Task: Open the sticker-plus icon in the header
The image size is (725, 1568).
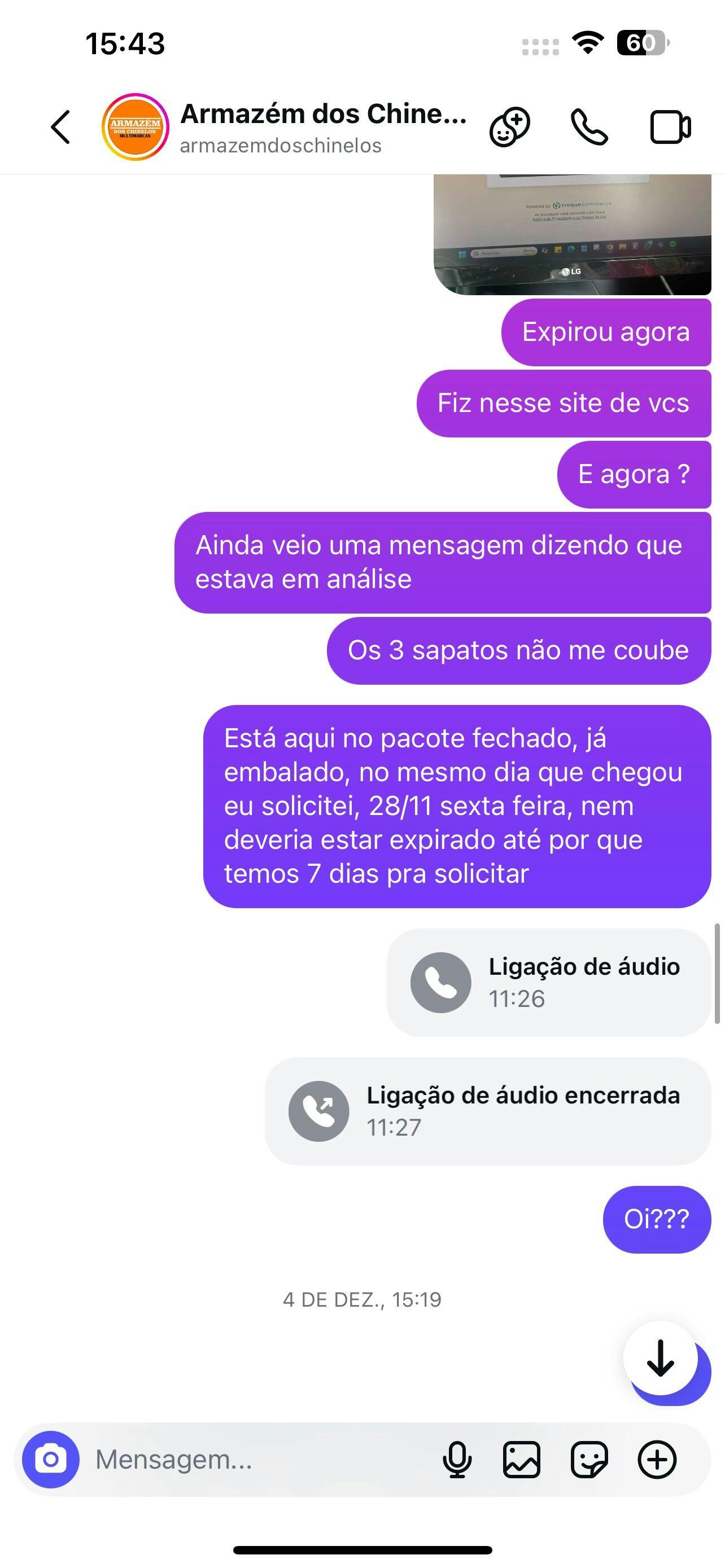Action: pyautogui.click(x=509, y=127)
